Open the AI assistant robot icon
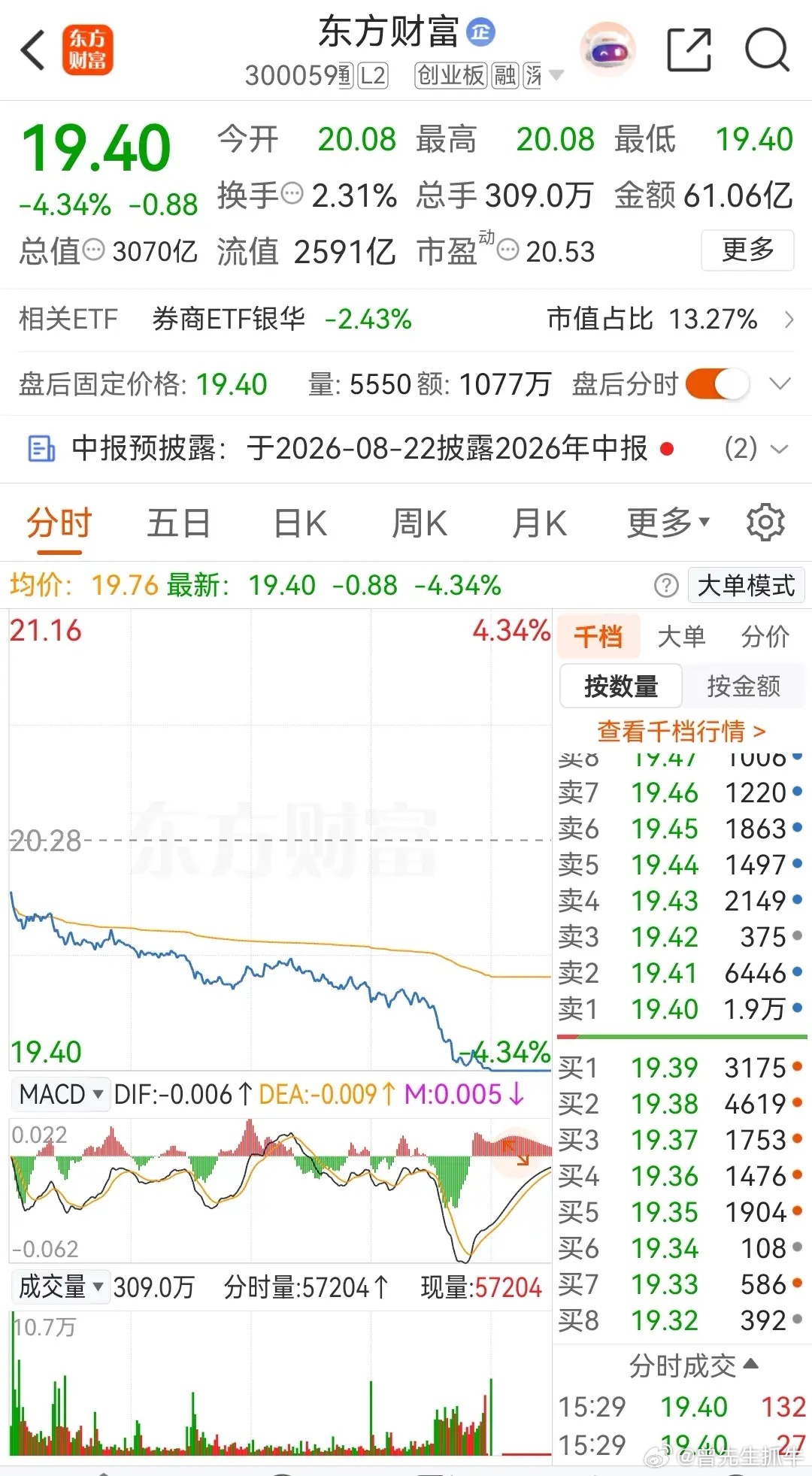Screen dimensions: 812x1476 click(607, 50)
